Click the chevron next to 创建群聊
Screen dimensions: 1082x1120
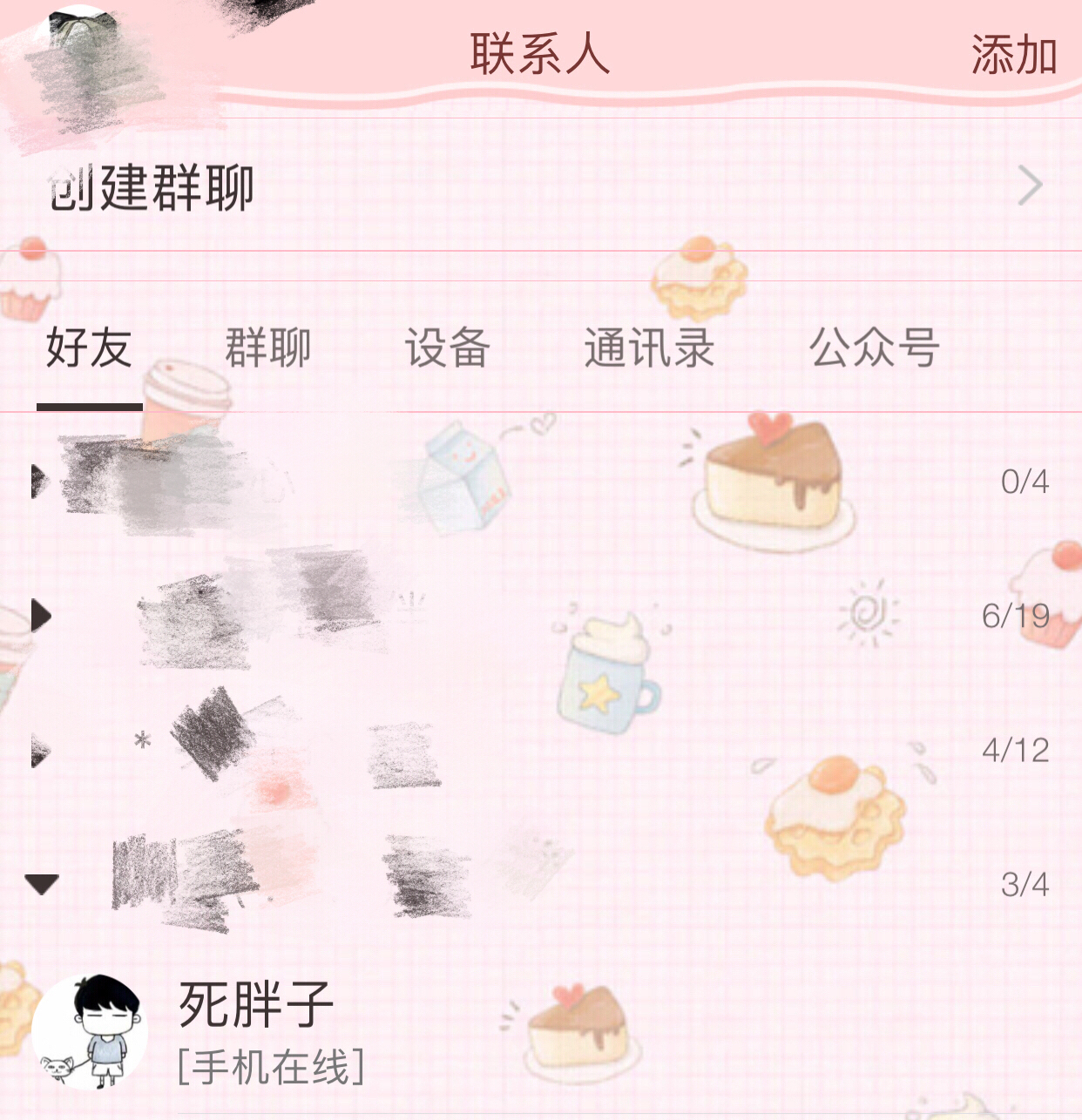coord(1032,185)
